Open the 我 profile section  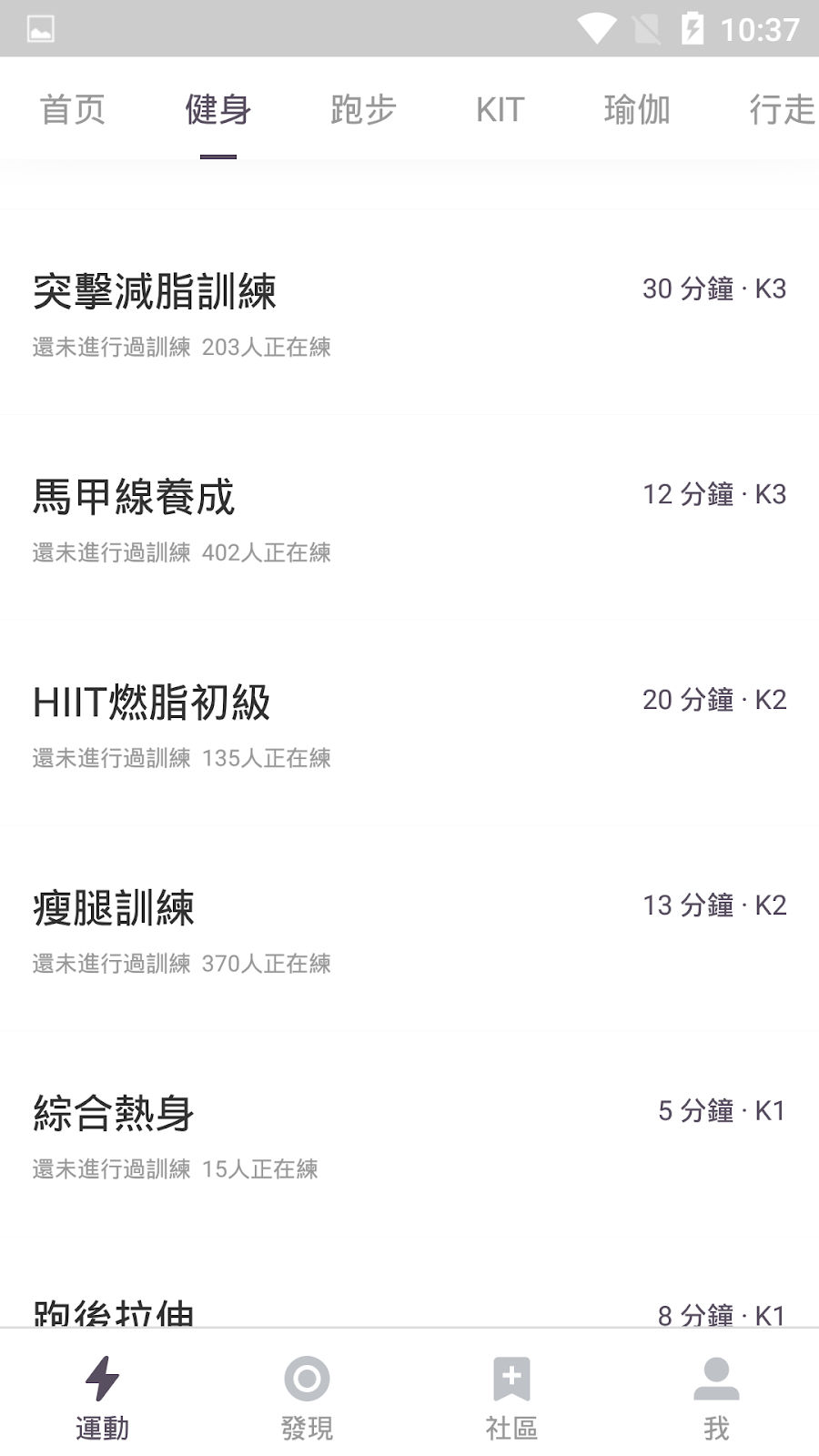click(x=716, y=1399)
